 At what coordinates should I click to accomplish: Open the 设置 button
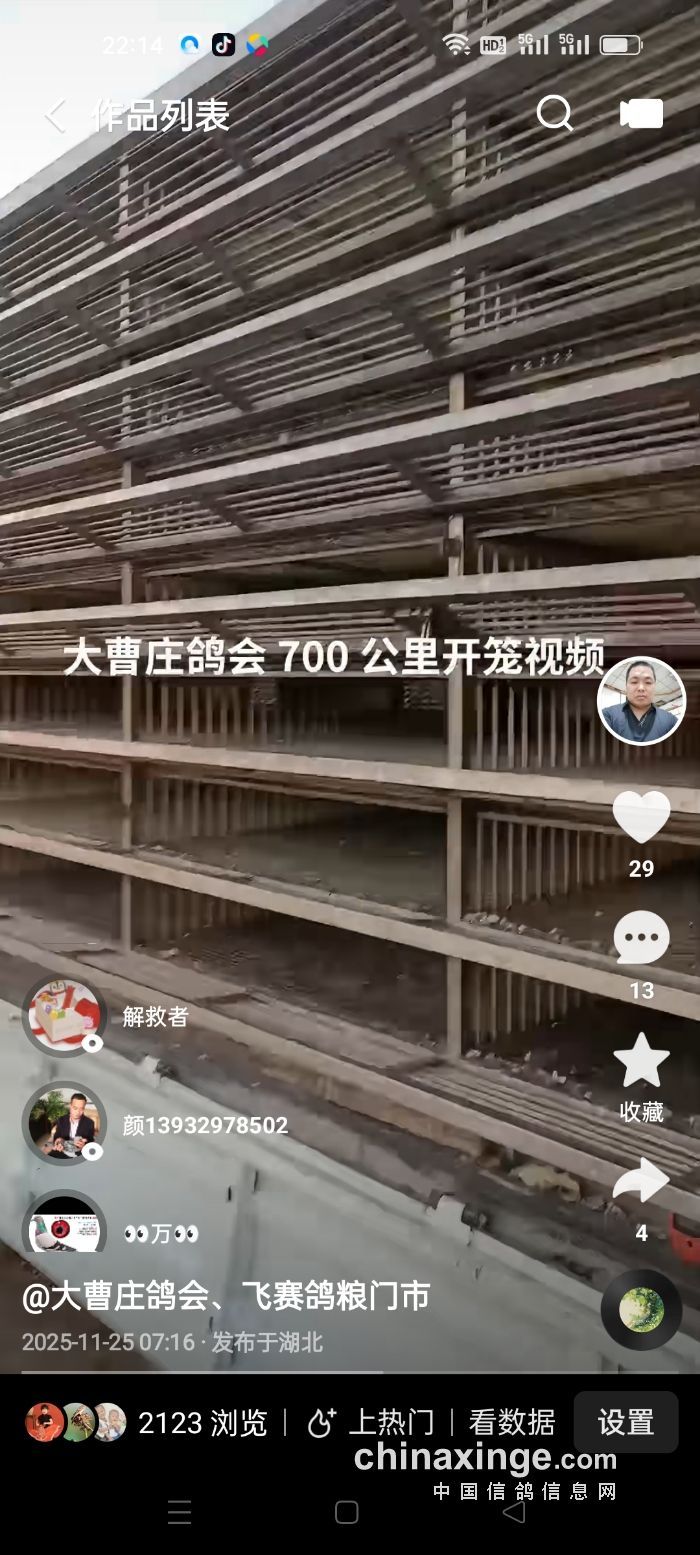pos(625,1422)
